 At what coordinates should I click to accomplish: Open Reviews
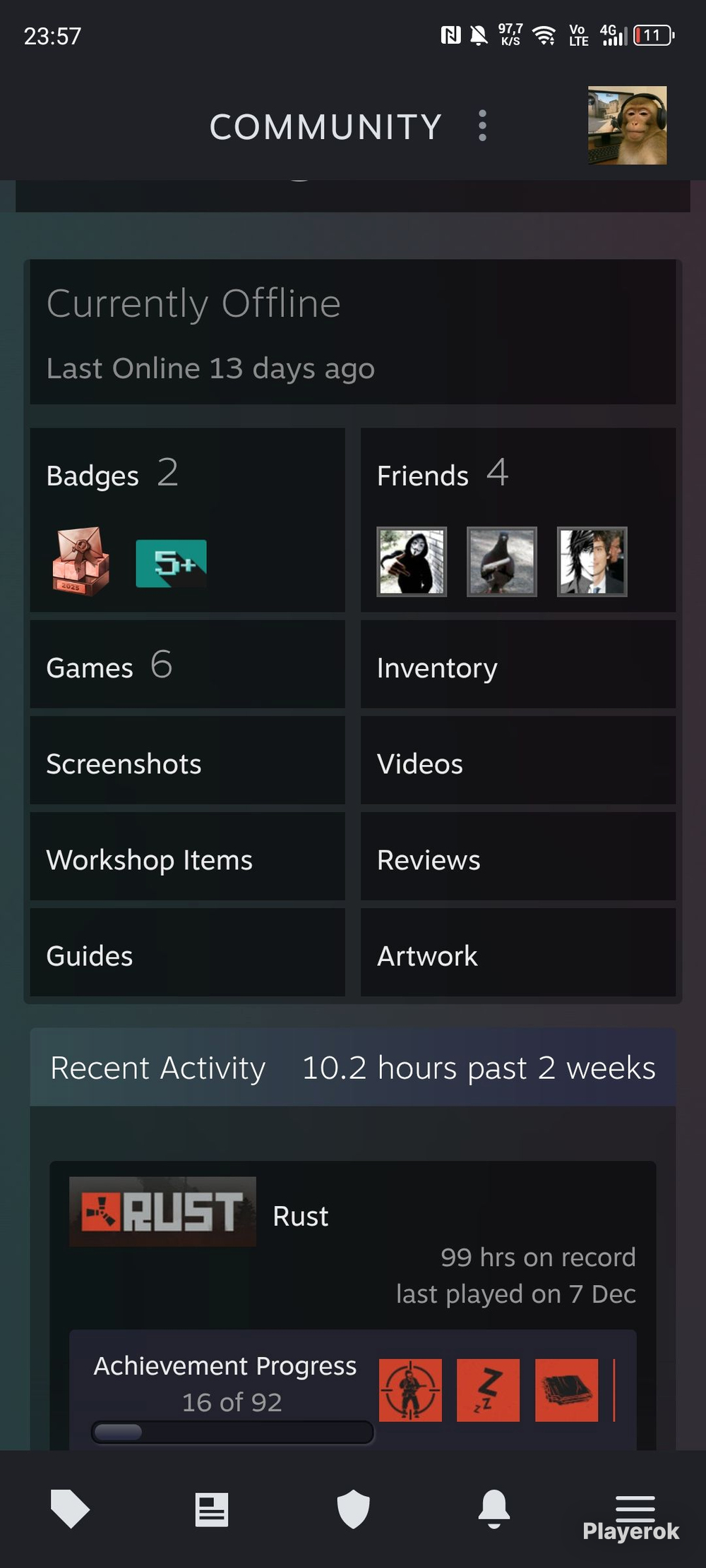pos(518,857)
